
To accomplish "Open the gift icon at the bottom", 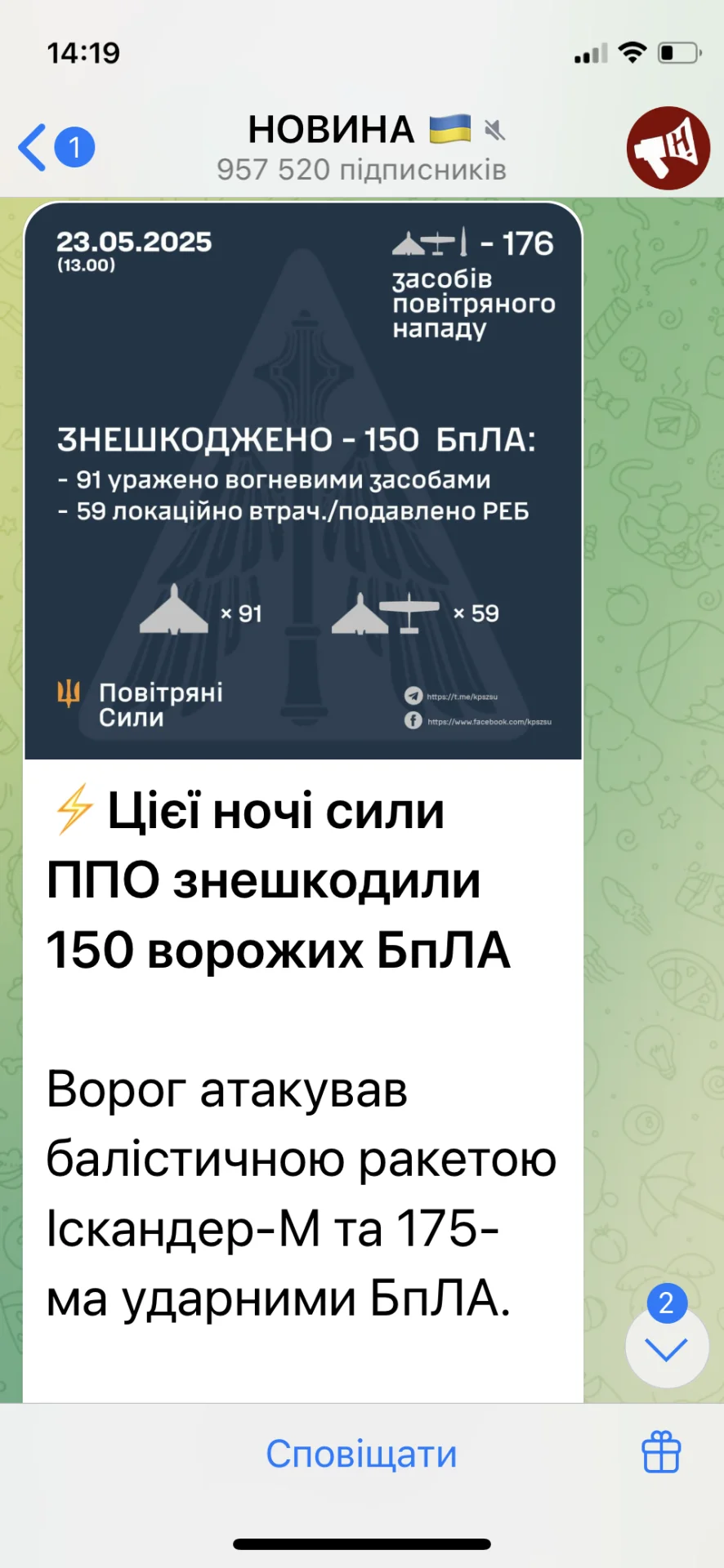I will point(661,1452).
